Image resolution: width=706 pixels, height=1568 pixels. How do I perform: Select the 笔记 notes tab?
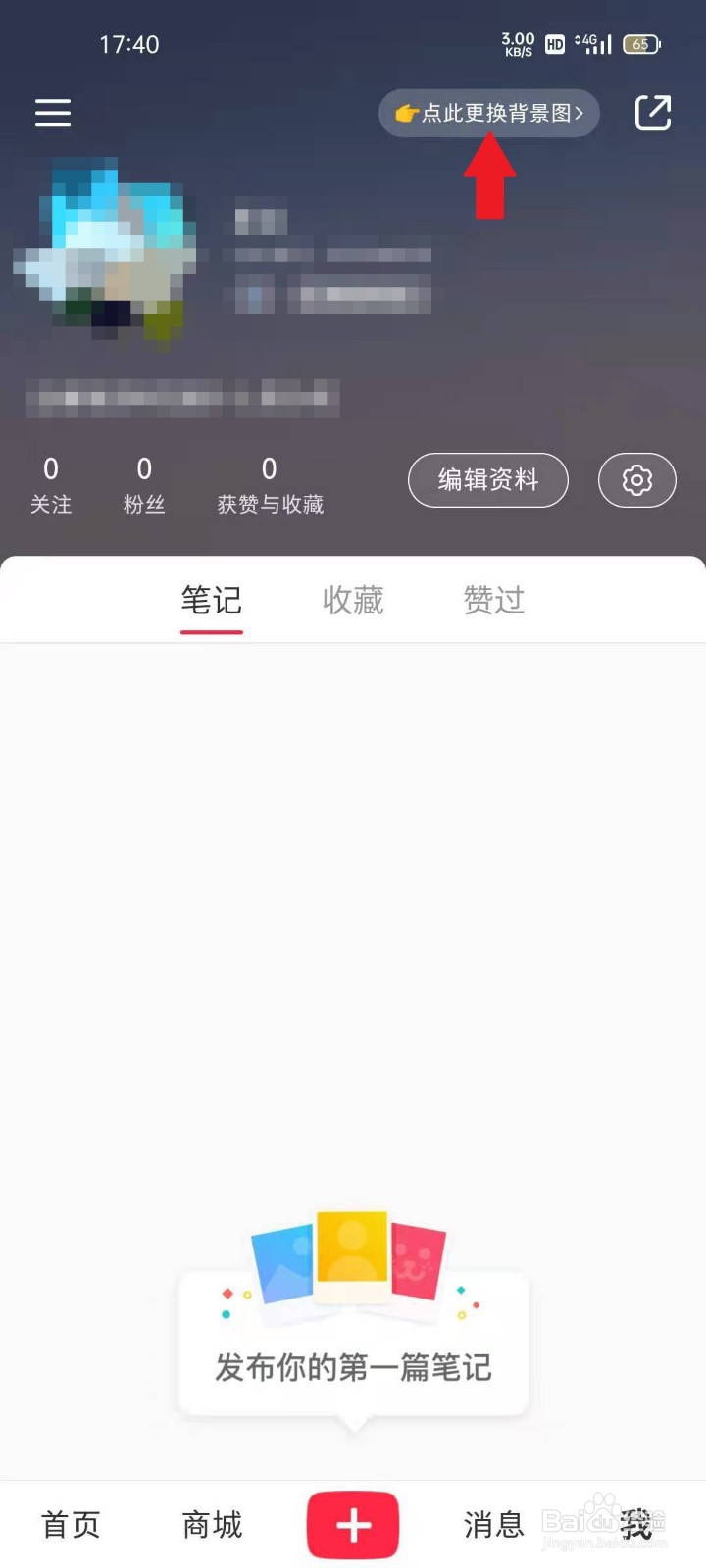211,601
